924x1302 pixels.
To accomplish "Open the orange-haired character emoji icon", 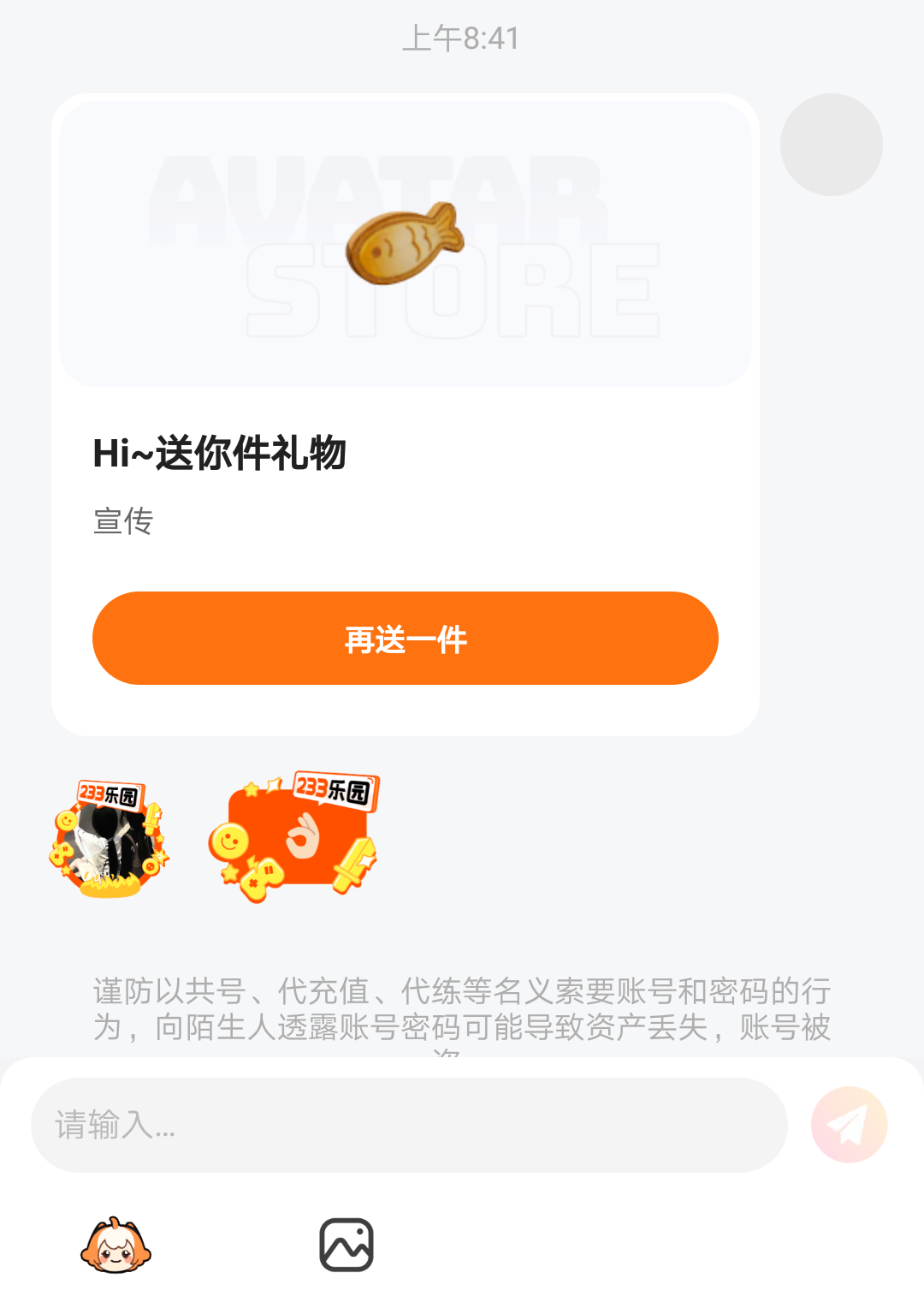I will coord(115,1246).
